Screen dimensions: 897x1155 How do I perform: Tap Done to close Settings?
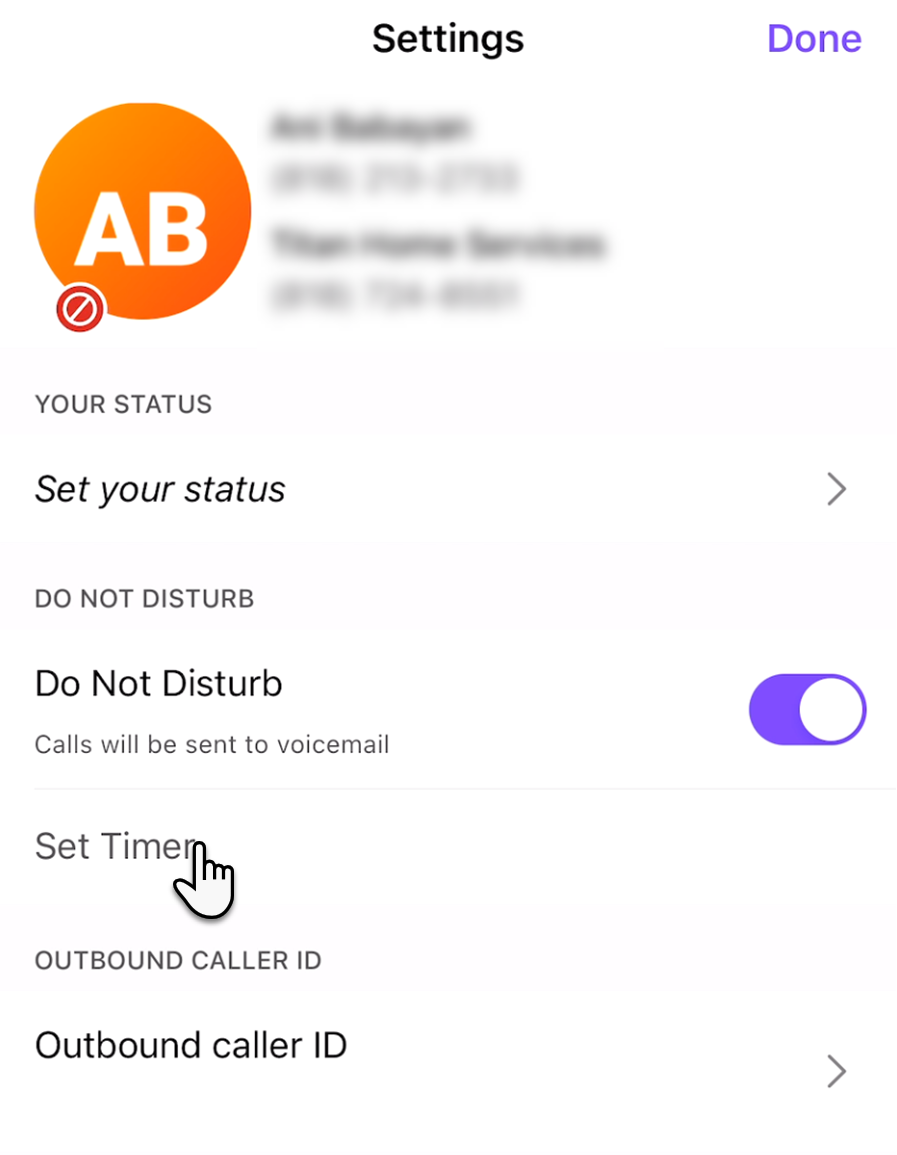(x=814, y=38)
